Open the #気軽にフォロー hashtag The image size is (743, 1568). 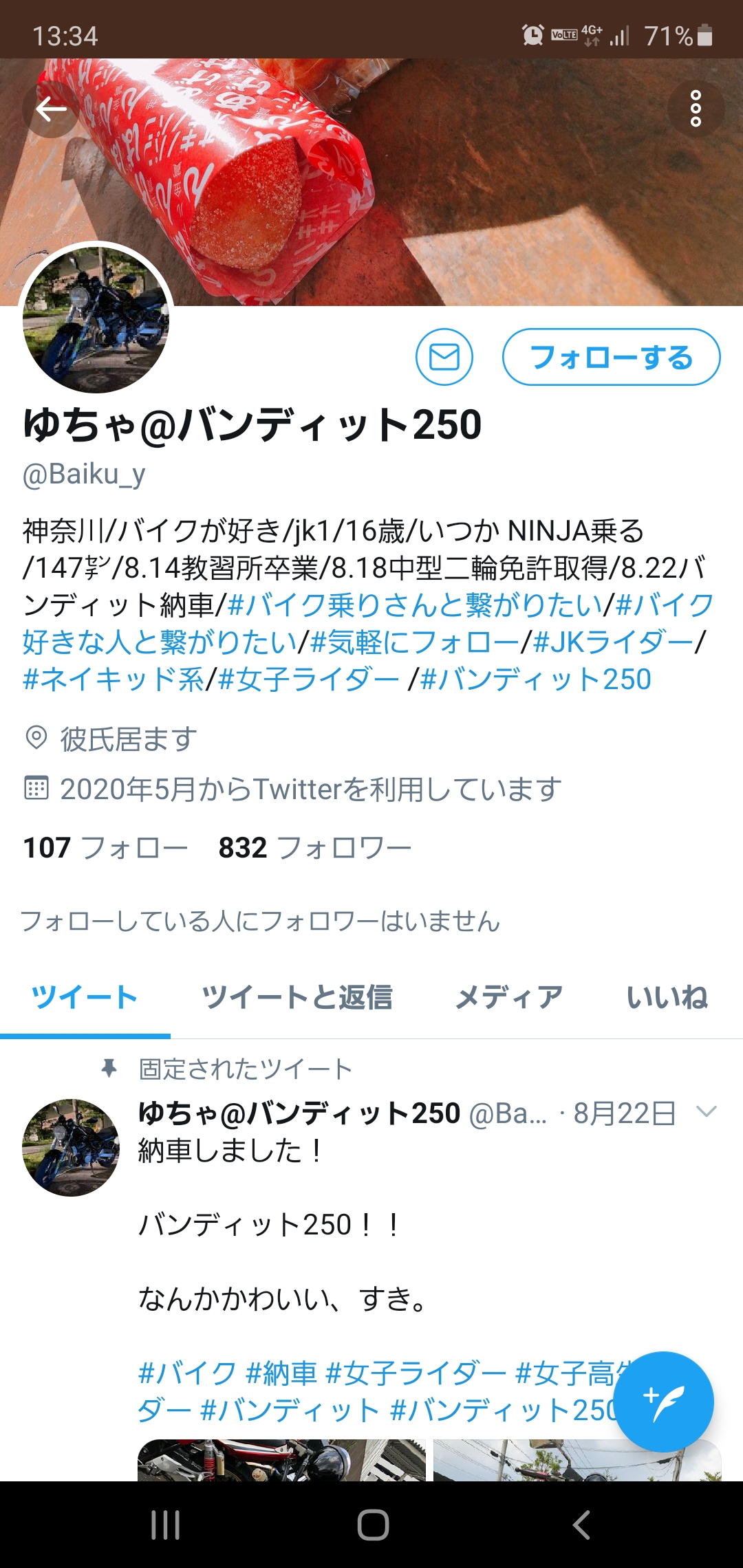[x=415, y=642]
